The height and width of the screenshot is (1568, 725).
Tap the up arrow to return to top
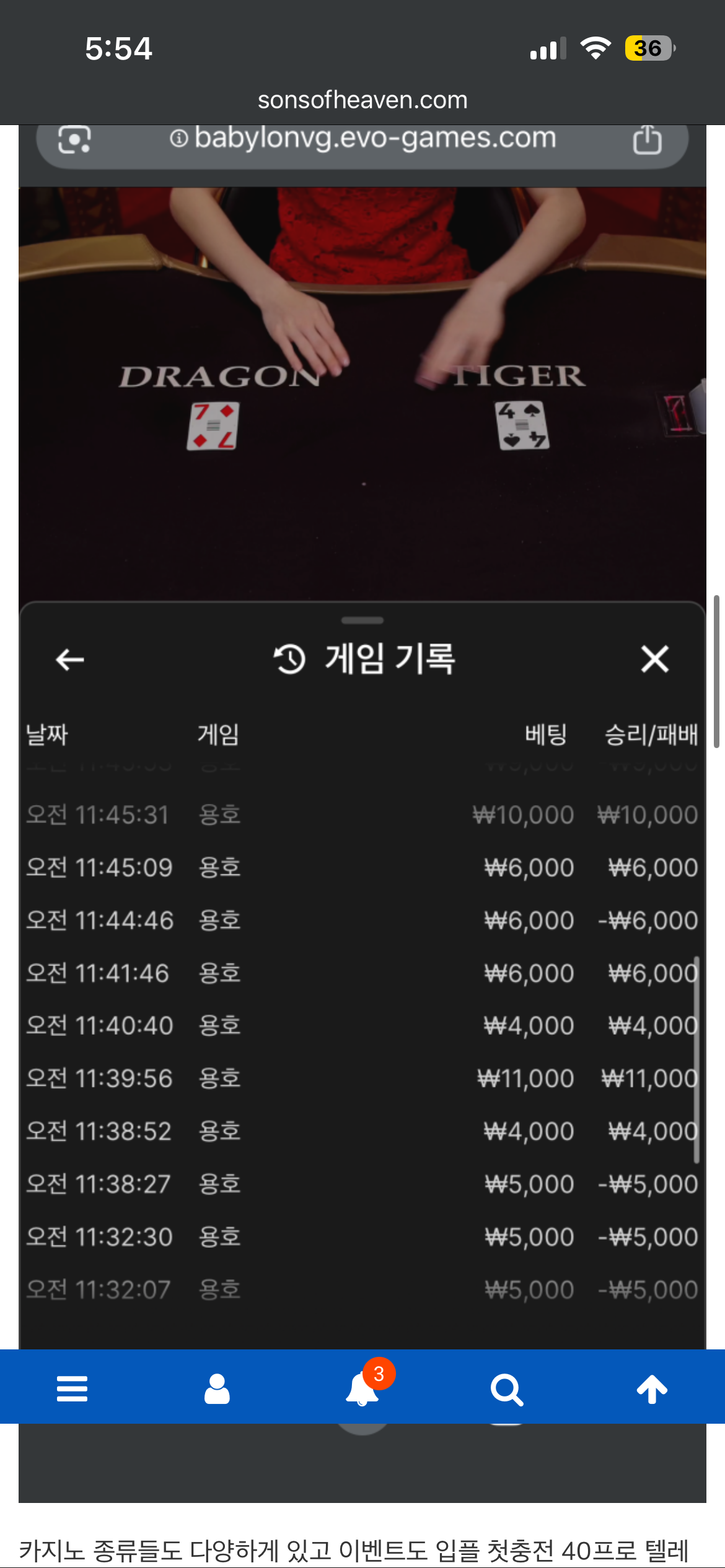pyautogui.click(x=652, y=1388)
